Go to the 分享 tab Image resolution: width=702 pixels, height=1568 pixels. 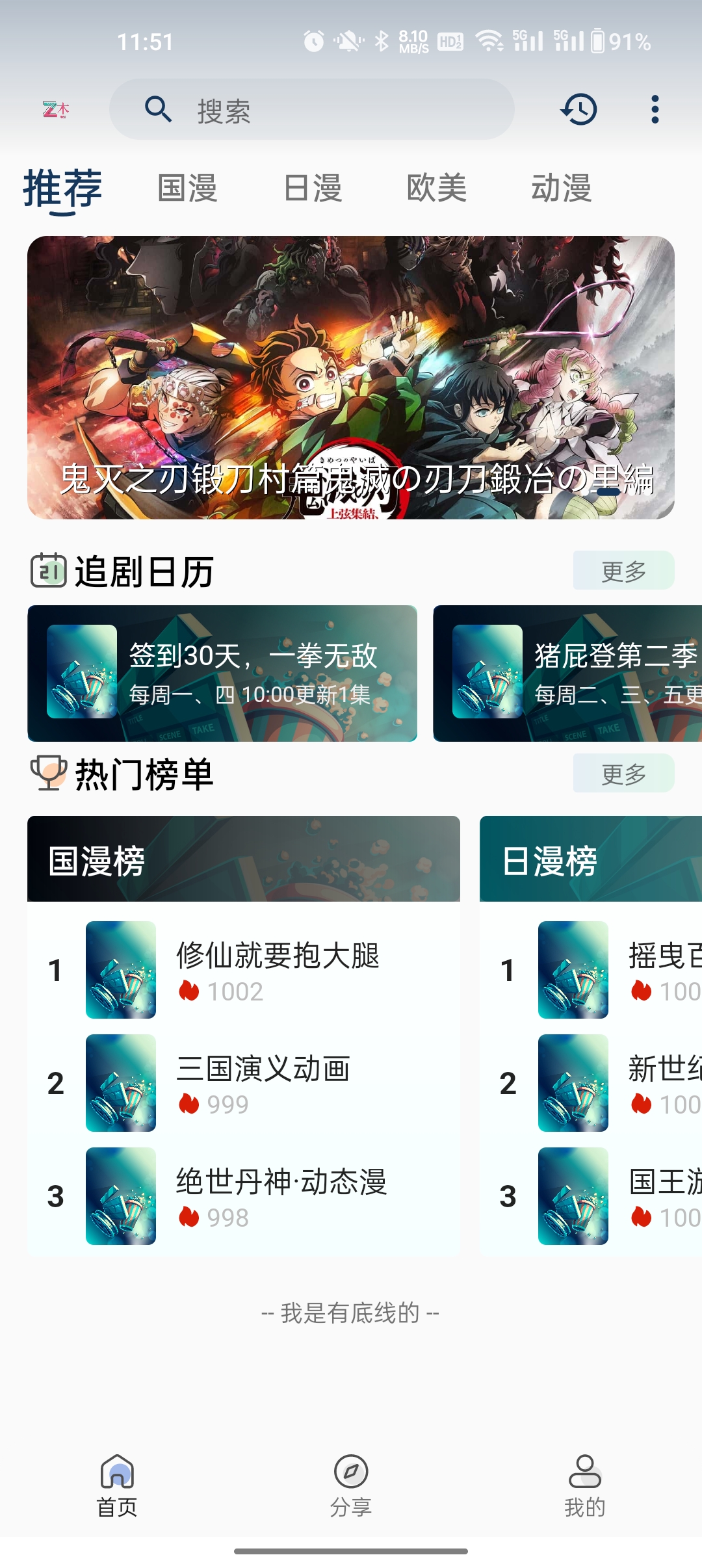pyautogui.click(x=351, y=1485)
